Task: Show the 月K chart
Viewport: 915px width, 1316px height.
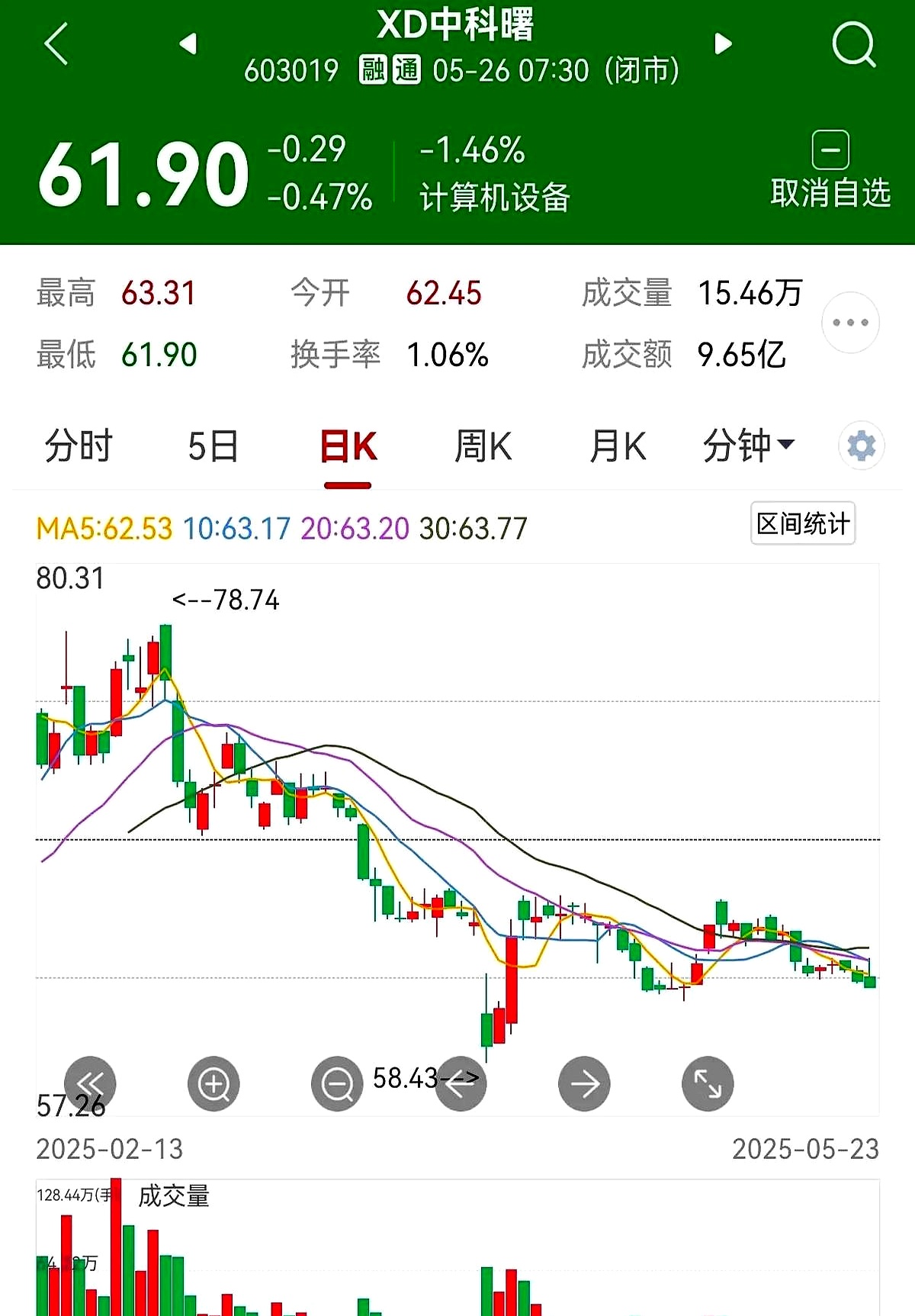Action: pyautogui.click(x=618, y=446)
